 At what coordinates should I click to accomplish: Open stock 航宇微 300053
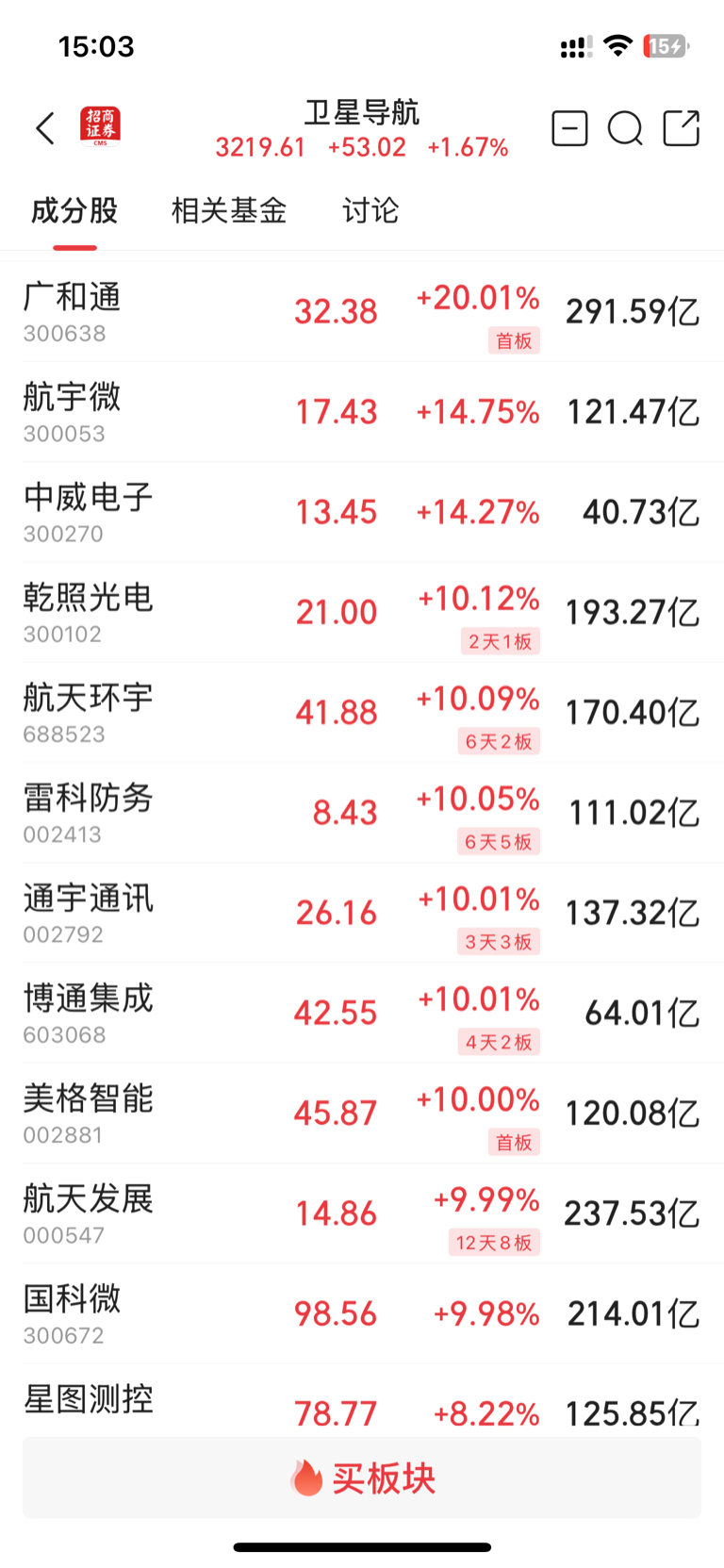362,412
